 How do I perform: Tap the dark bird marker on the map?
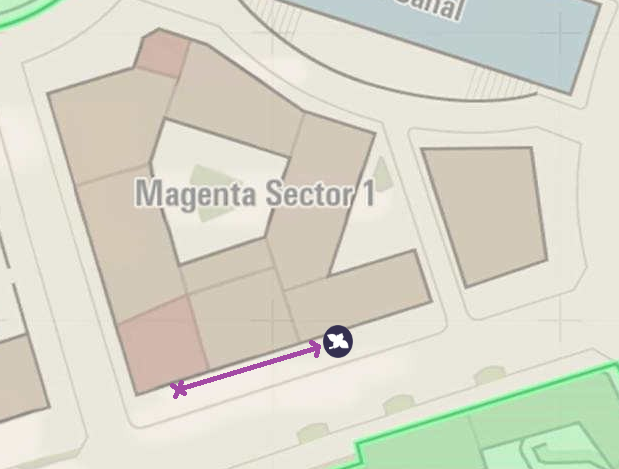click(338, 342)
